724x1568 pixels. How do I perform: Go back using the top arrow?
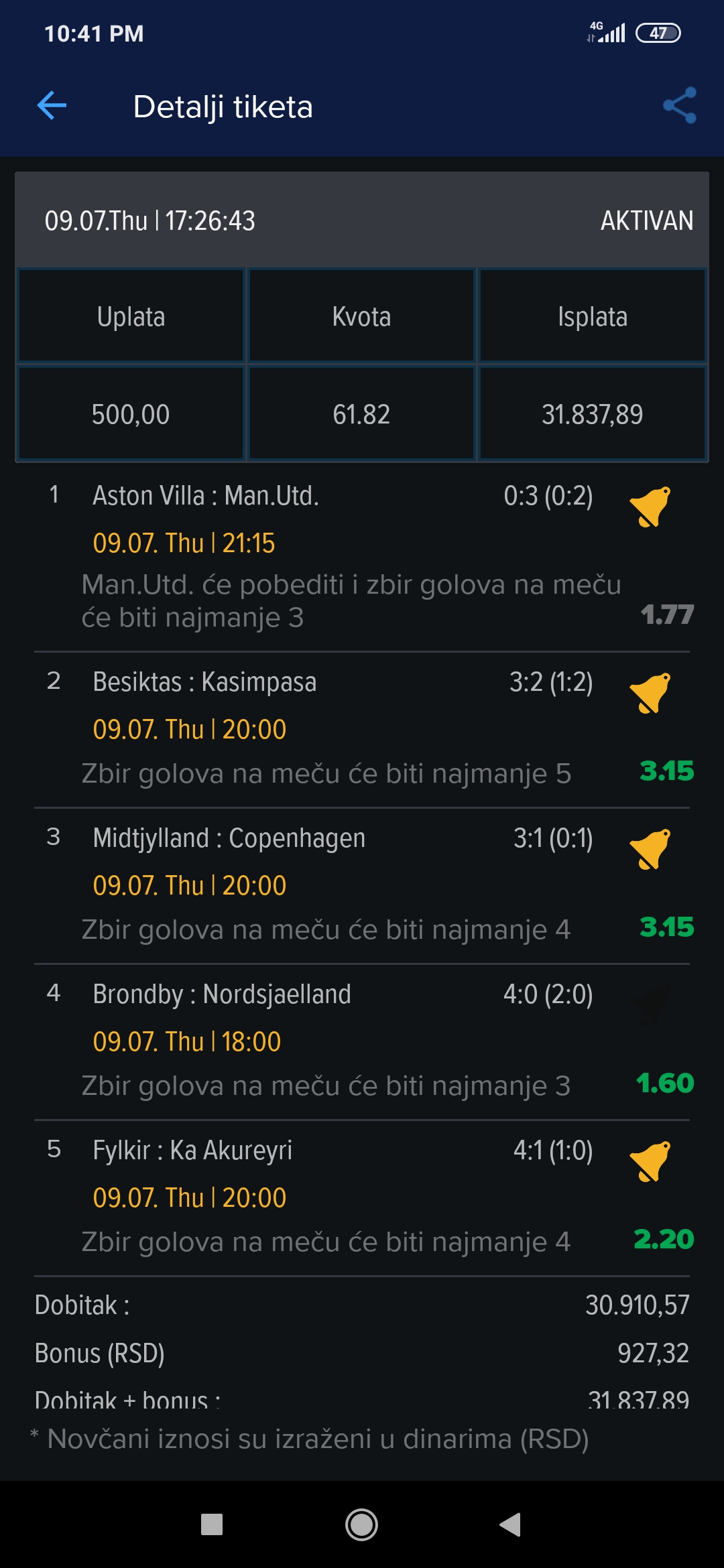[x=52, y=106]
